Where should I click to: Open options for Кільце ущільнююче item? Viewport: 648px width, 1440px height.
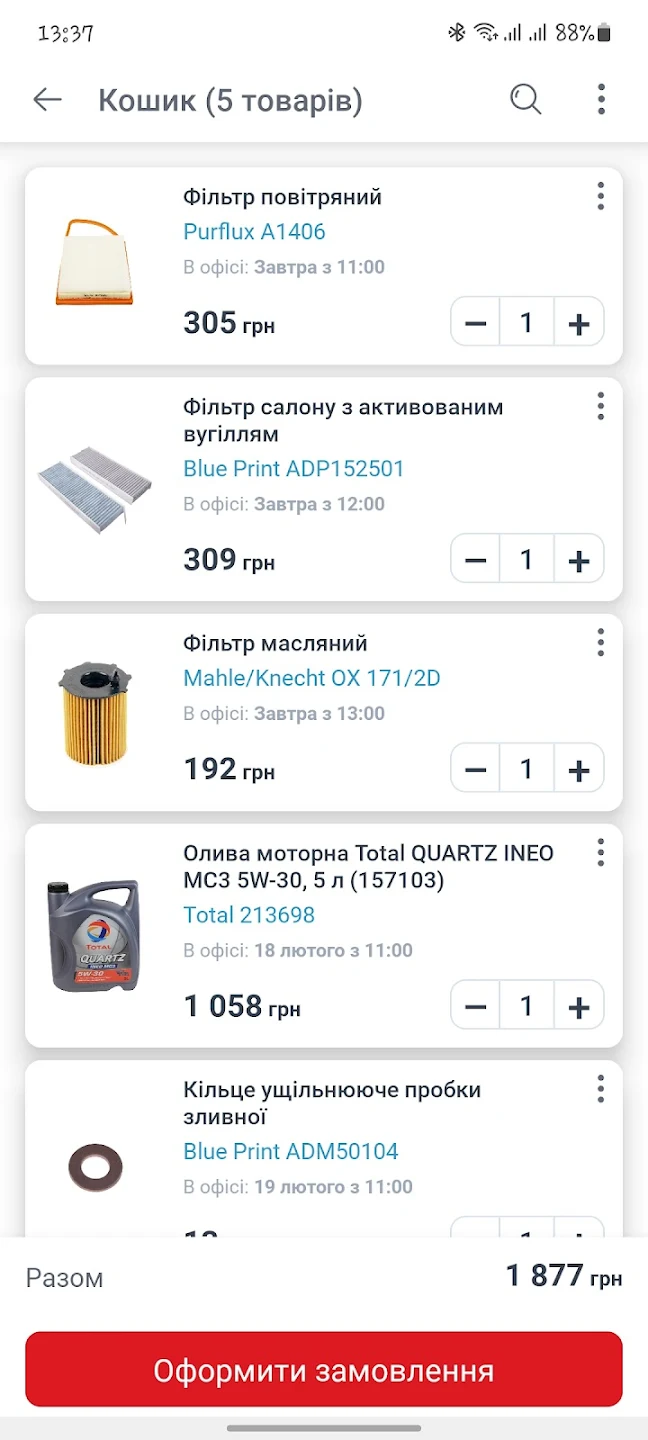(600, 1088)
